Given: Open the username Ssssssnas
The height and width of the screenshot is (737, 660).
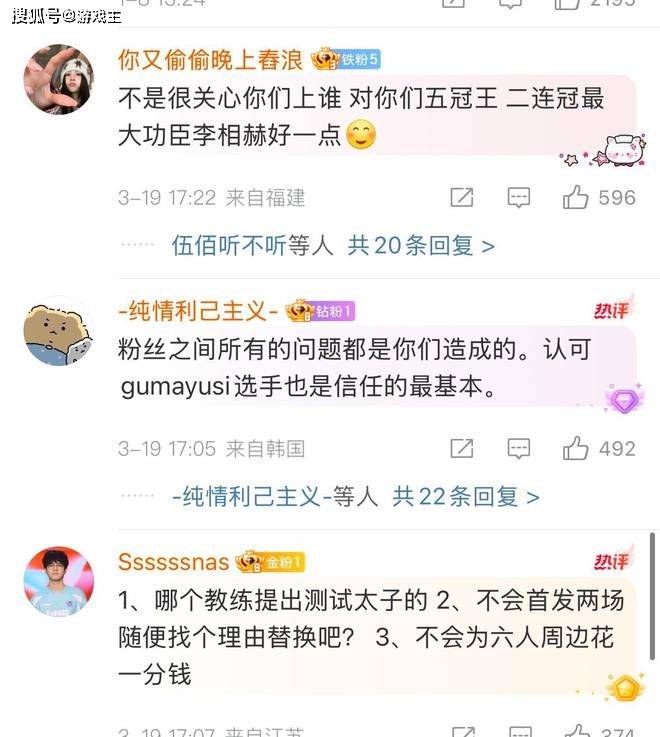Looking at the screenshot, I should click(x=175, y=562).
